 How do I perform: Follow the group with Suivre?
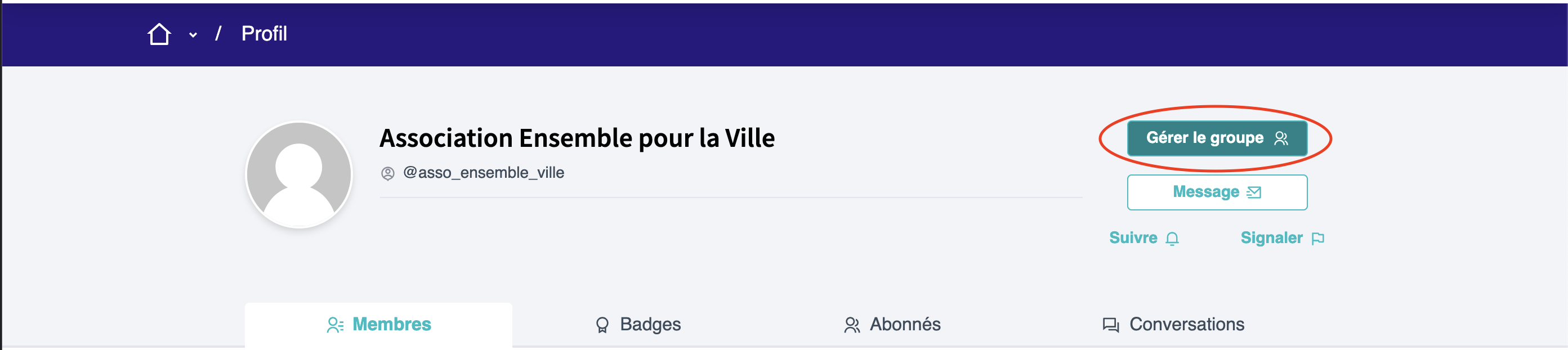(x=1143, y=238)
